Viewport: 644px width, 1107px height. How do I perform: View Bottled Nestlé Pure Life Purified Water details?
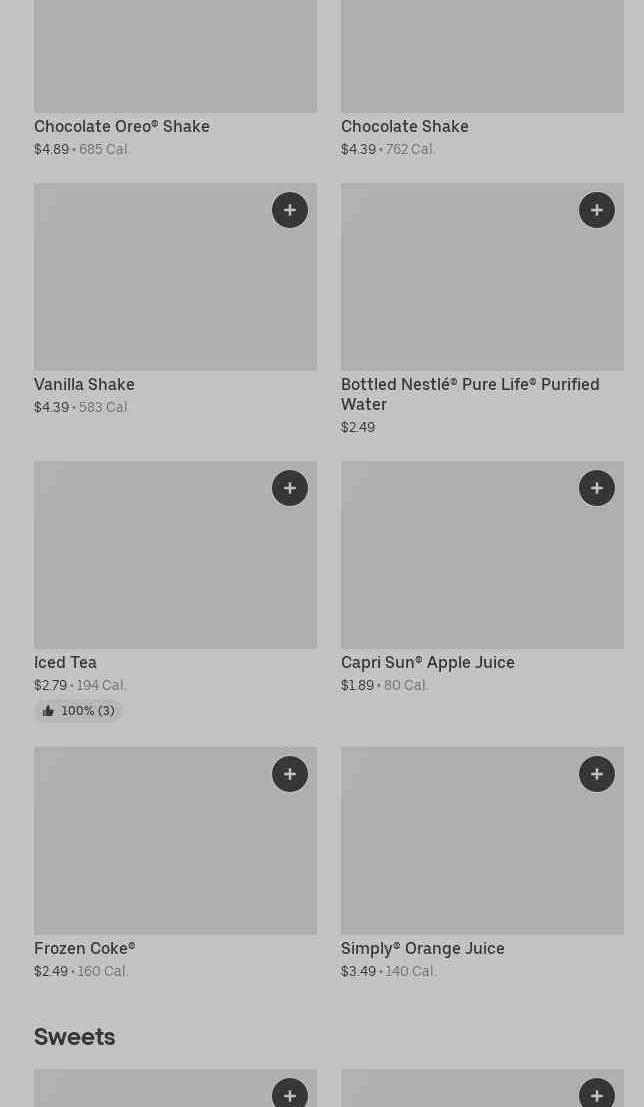tap(482, 309)
